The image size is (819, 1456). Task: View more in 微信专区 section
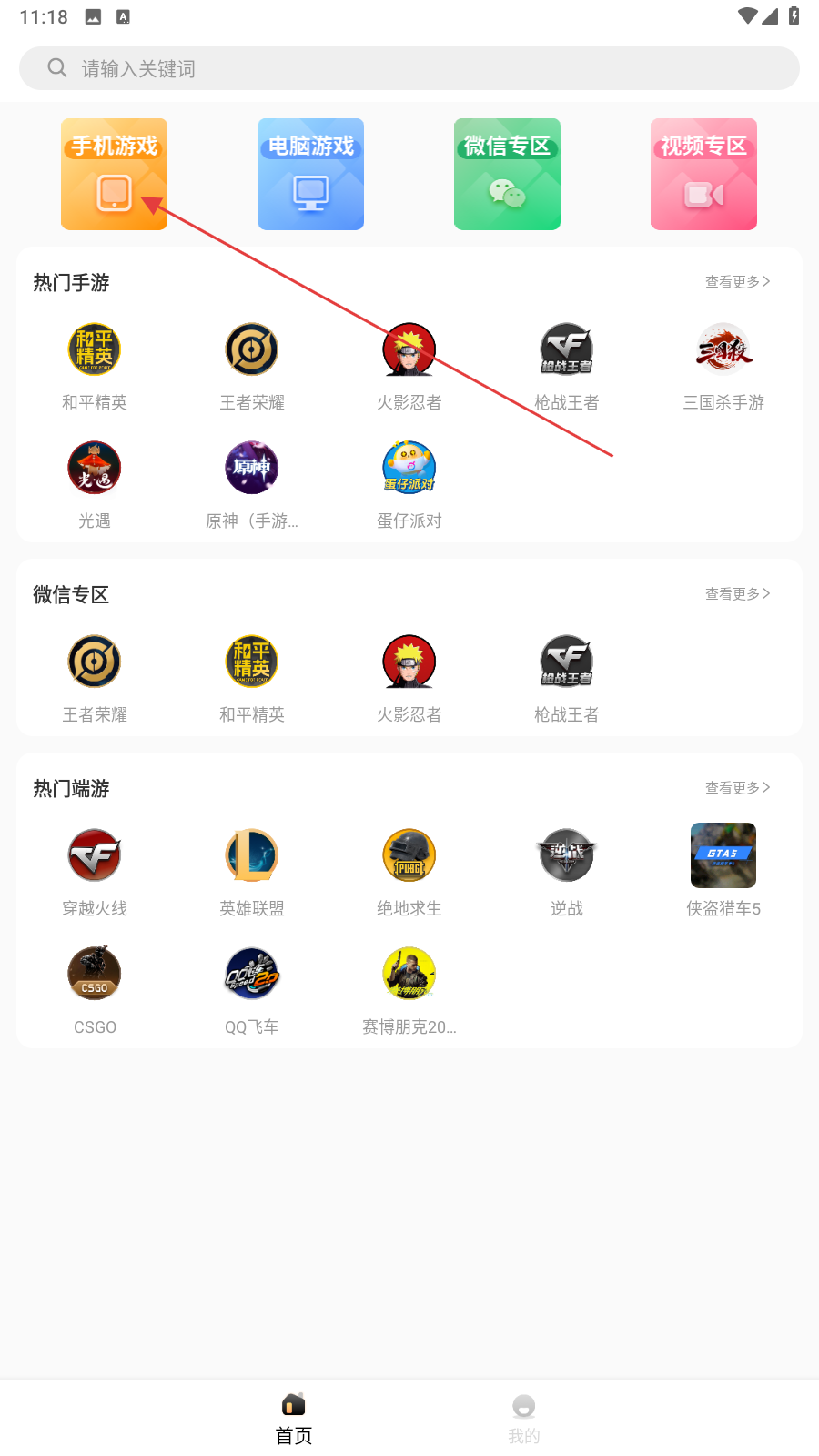(x=737, y=594)
